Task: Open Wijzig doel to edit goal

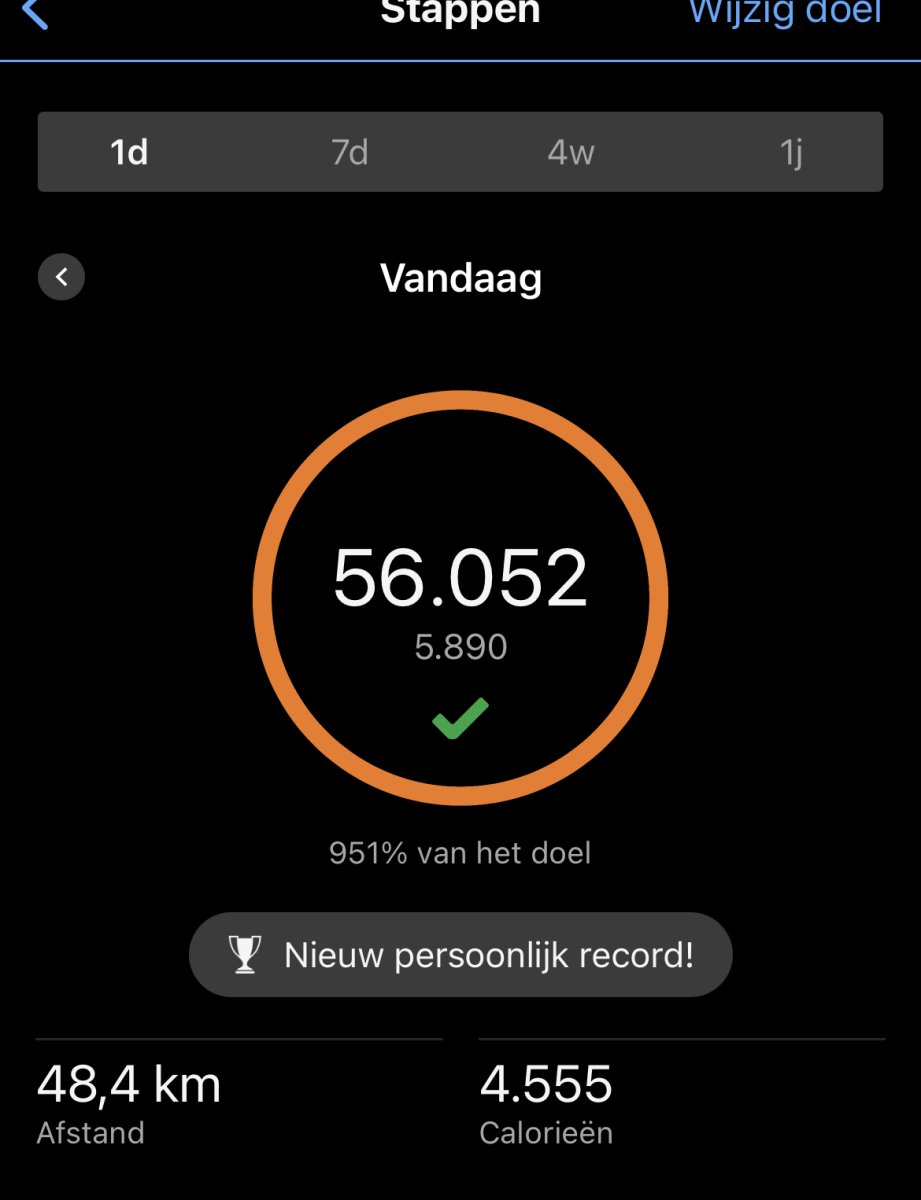Action: point(785,13)
